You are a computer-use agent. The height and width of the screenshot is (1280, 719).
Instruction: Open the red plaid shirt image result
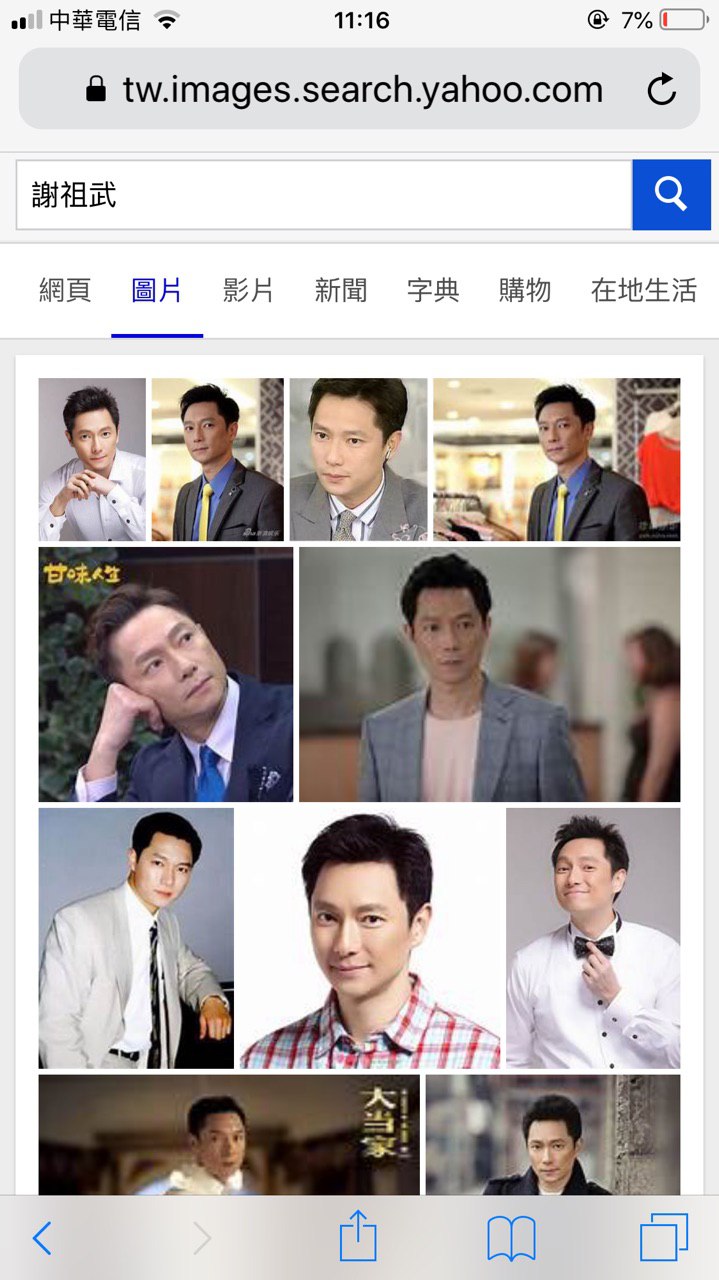click(370, 938)
